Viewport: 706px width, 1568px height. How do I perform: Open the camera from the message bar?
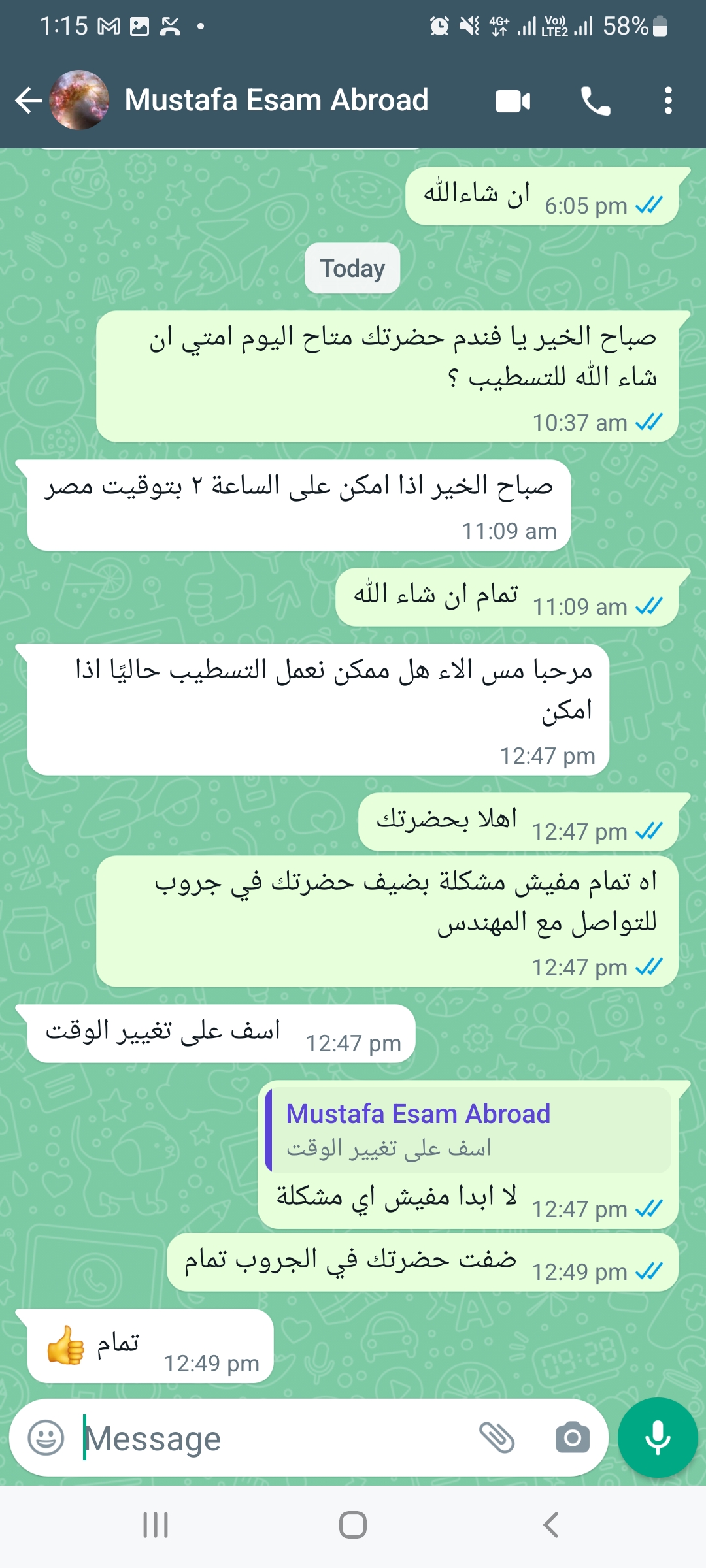573,1438
